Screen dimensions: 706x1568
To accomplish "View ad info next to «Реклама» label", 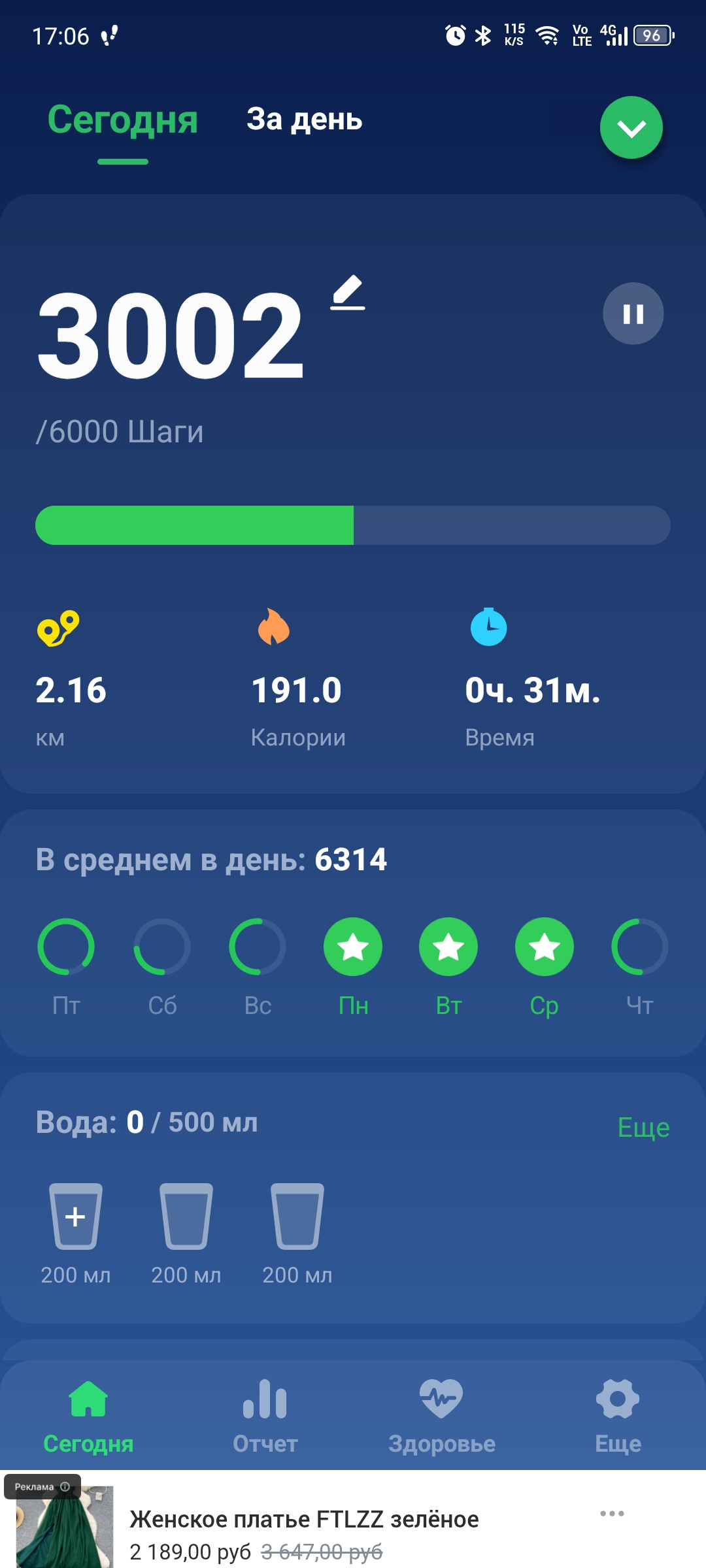I will coord(65,1486).
